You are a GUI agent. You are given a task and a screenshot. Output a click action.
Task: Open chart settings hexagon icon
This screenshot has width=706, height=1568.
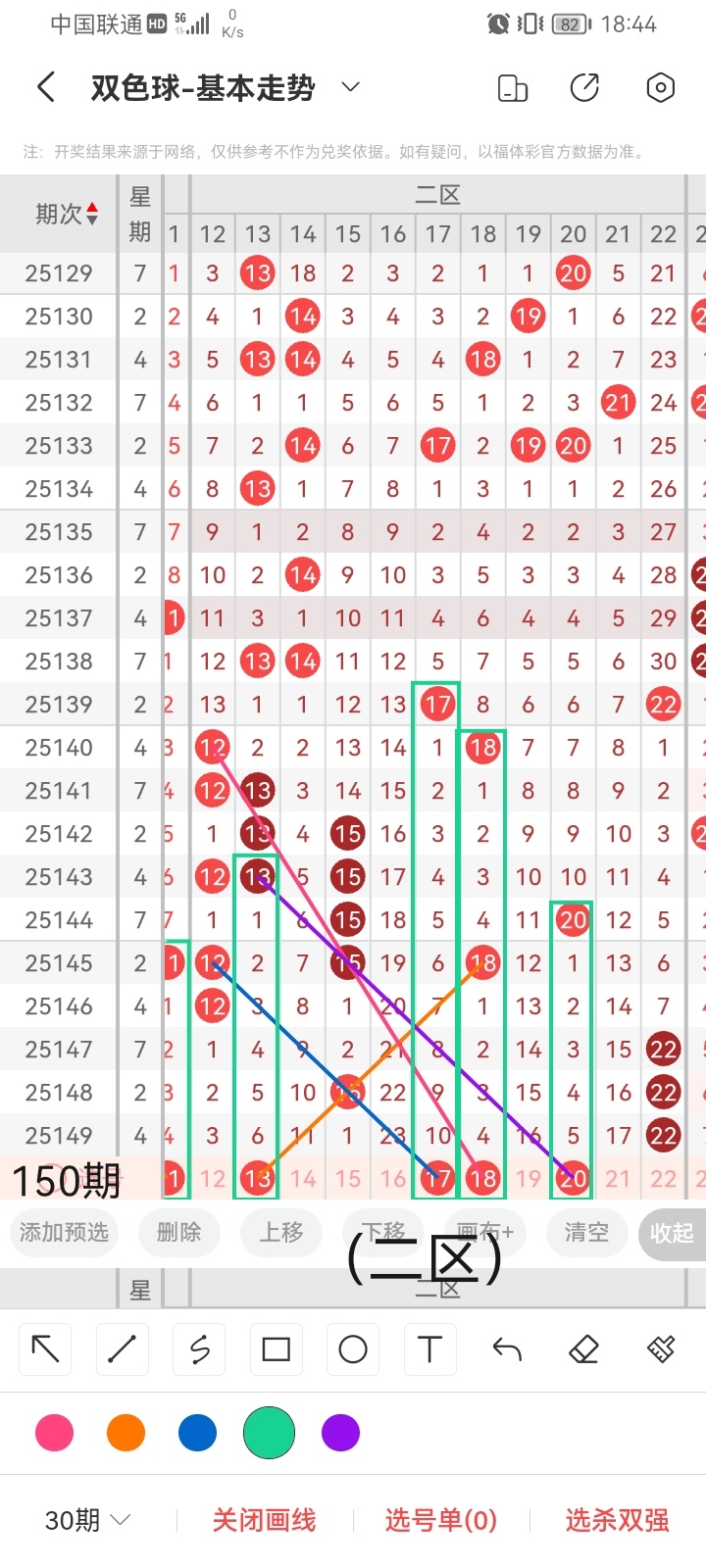pyautogui.click(x=660, y=88)
